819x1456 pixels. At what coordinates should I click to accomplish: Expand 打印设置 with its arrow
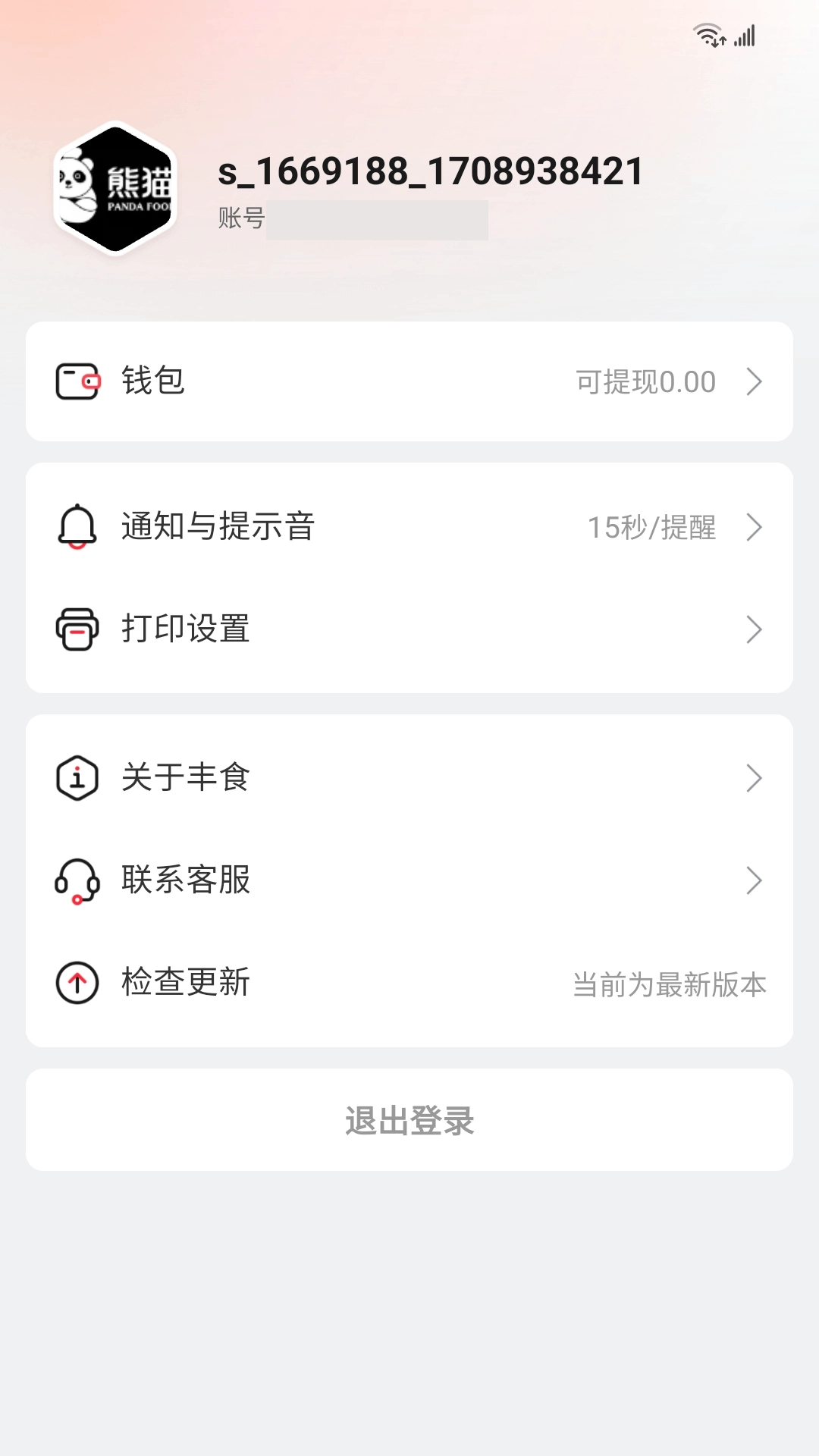pos(754,629)
